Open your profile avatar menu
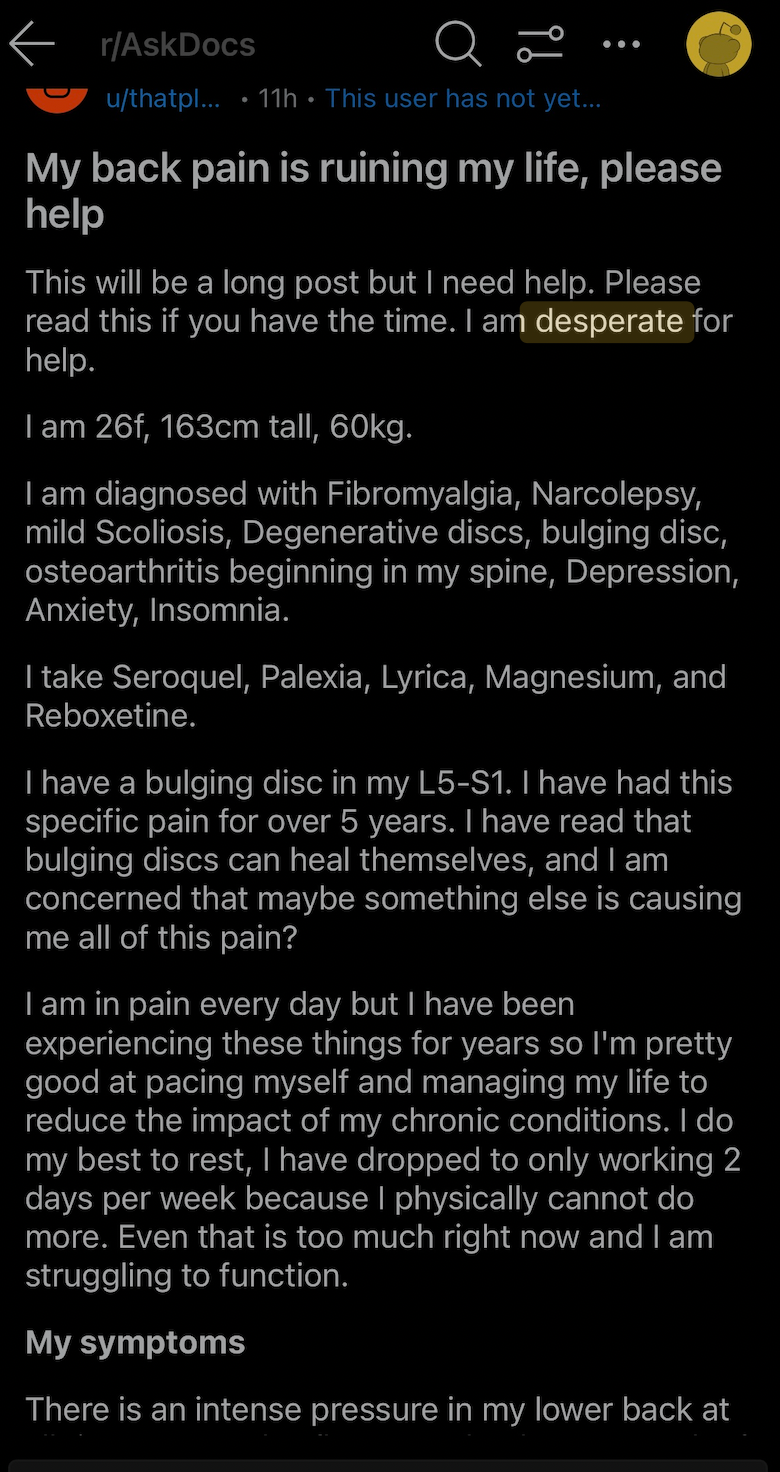 point(719,44)
